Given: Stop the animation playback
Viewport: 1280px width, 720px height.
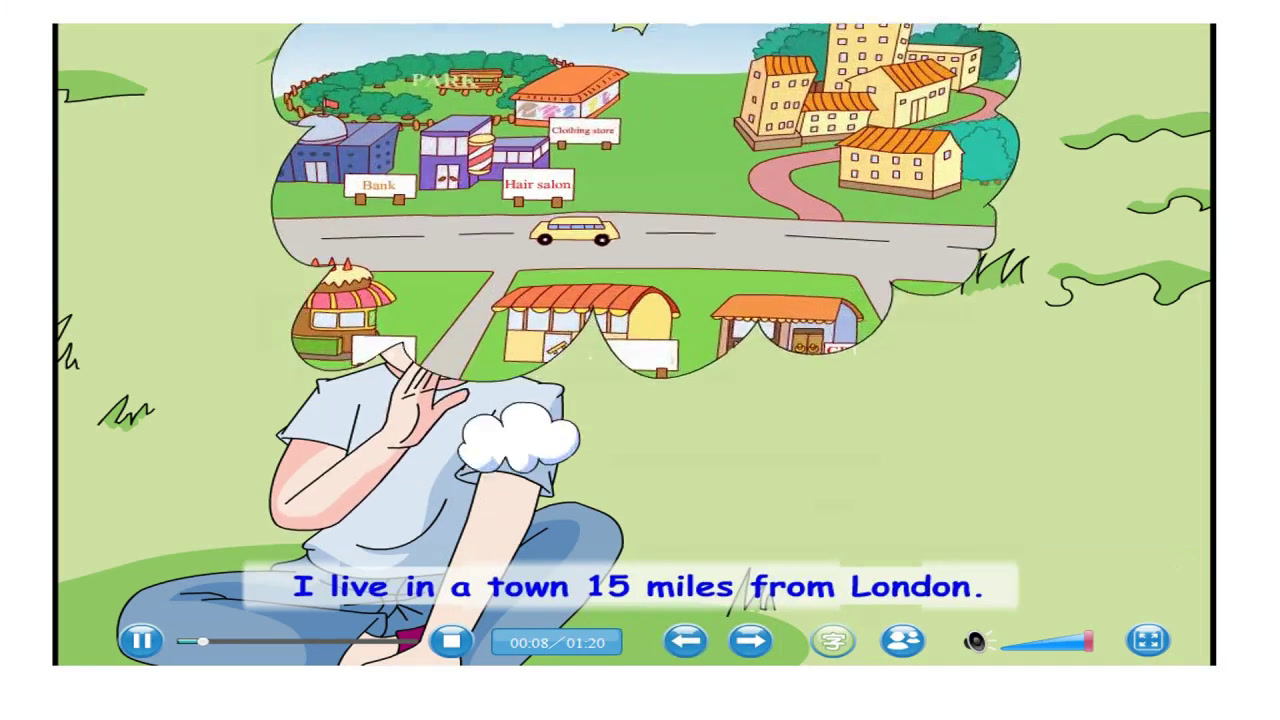Looking at the screenshot, I should [x=451, y=640].
